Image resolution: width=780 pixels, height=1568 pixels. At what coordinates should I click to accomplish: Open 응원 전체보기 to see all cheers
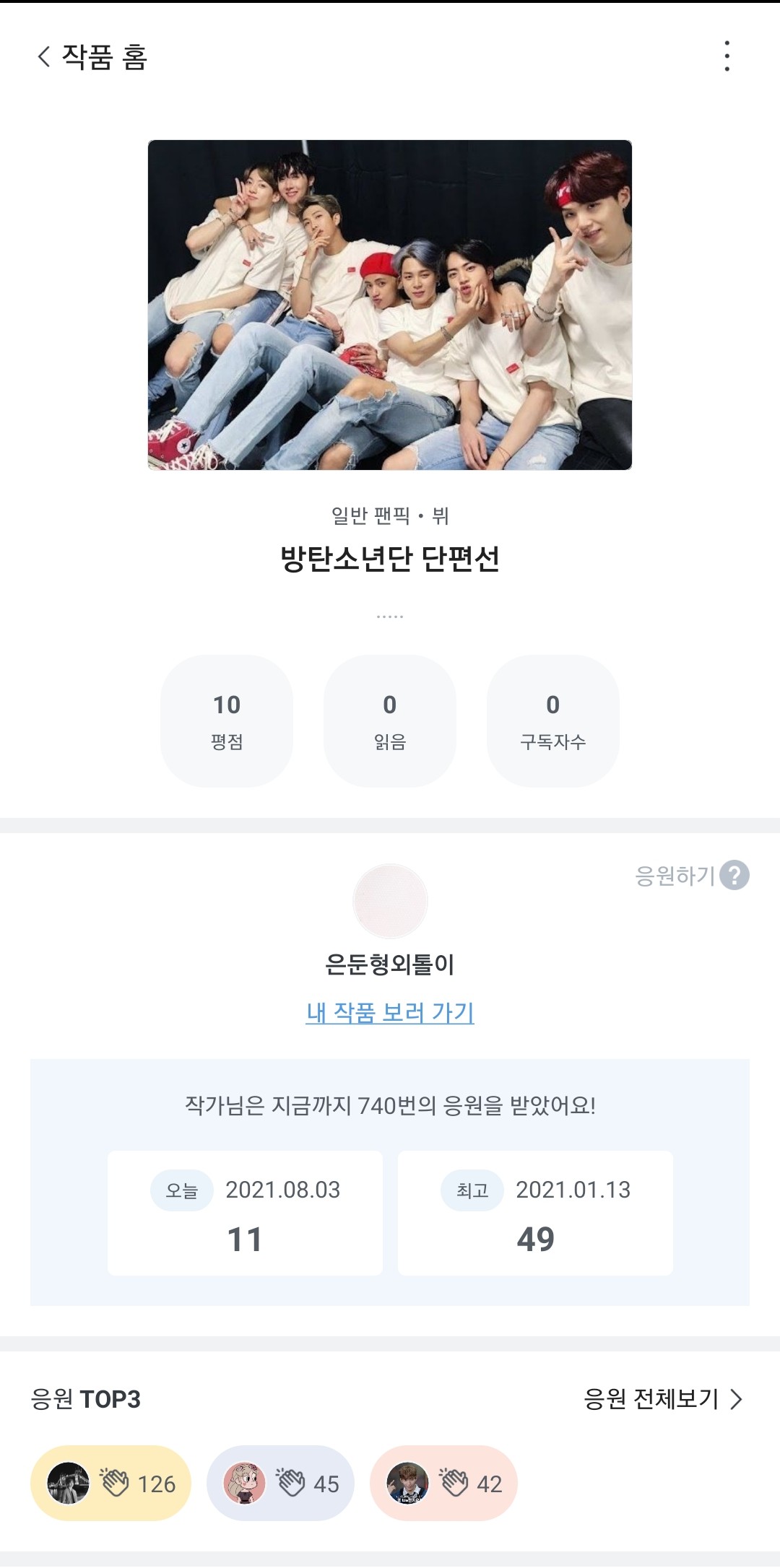click(x=662, y=1399)
